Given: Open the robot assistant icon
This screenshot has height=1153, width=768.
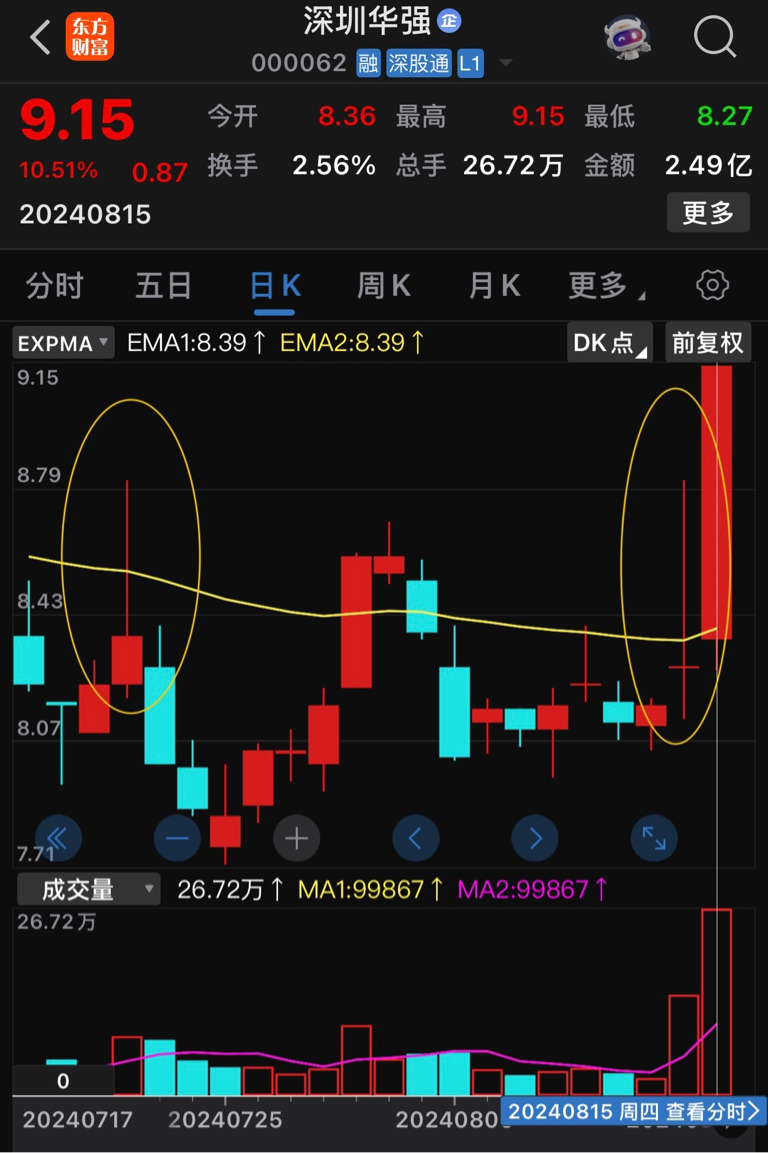Looking at the screenshot, I should 628,38.
